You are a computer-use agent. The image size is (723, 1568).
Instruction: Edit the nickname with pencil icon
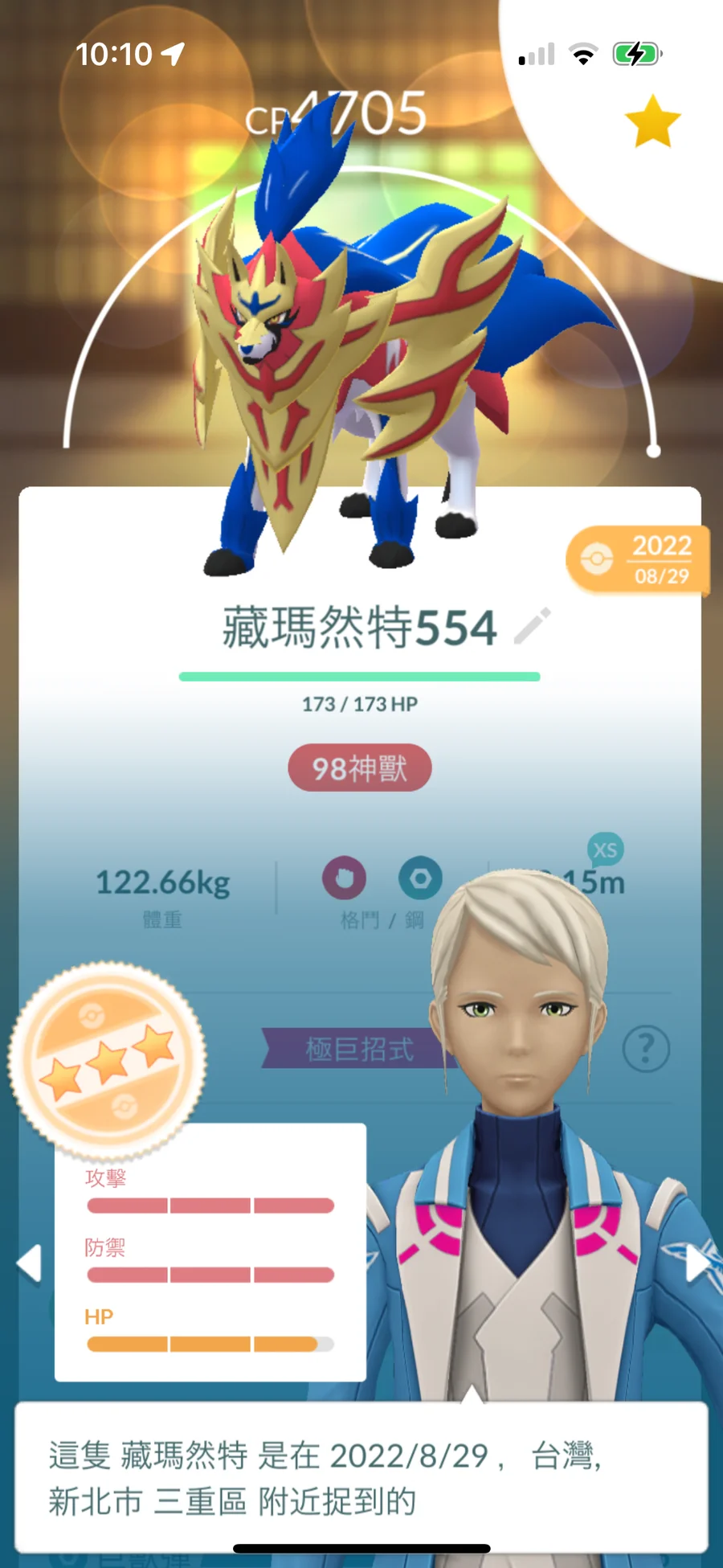532,626
